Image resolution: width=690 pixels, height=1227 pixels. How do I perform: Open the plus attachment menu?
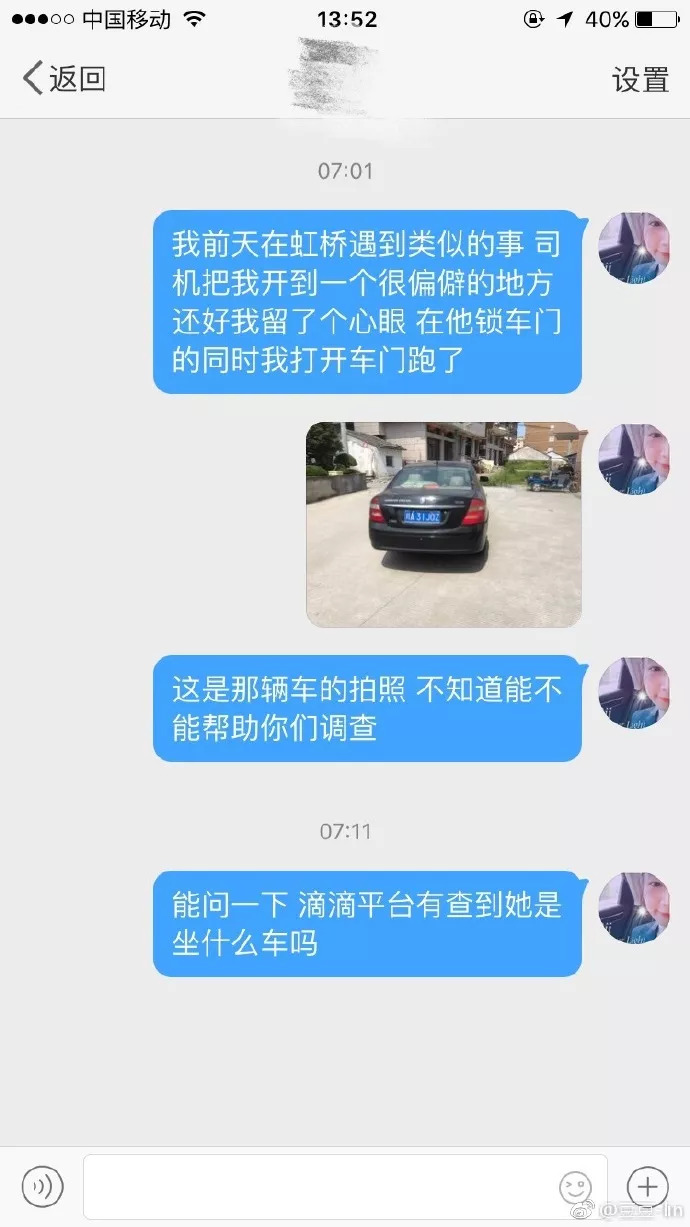647,1187
